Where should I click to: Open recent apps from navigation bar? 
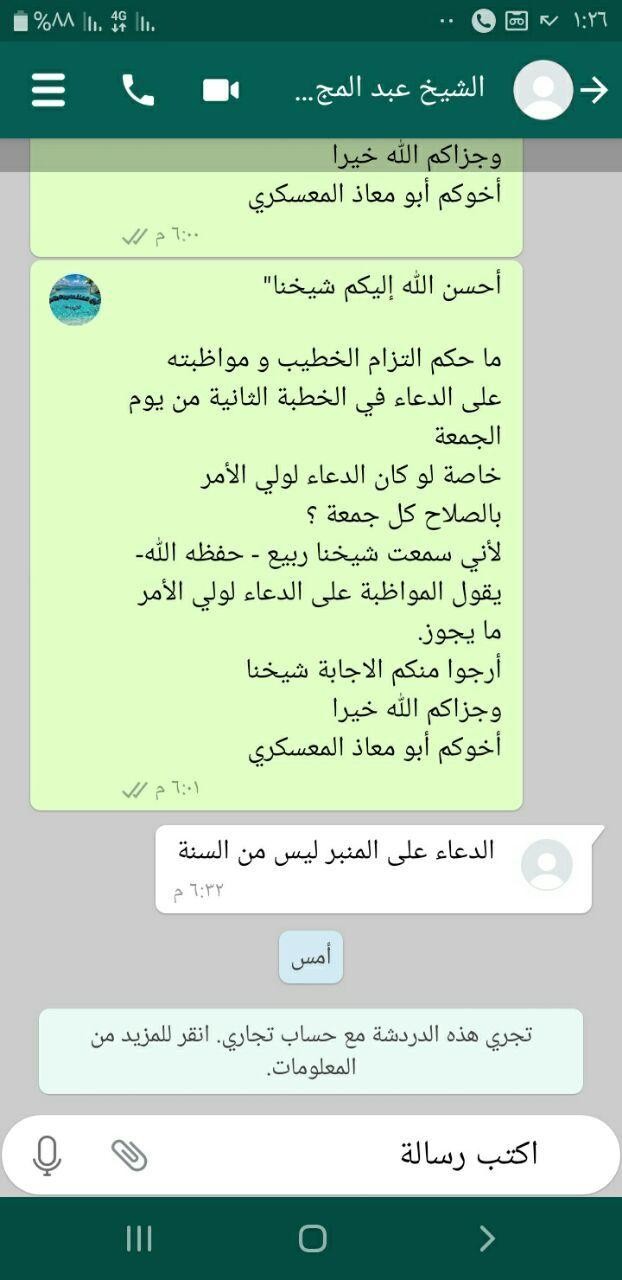click(x=139, y=1239)
